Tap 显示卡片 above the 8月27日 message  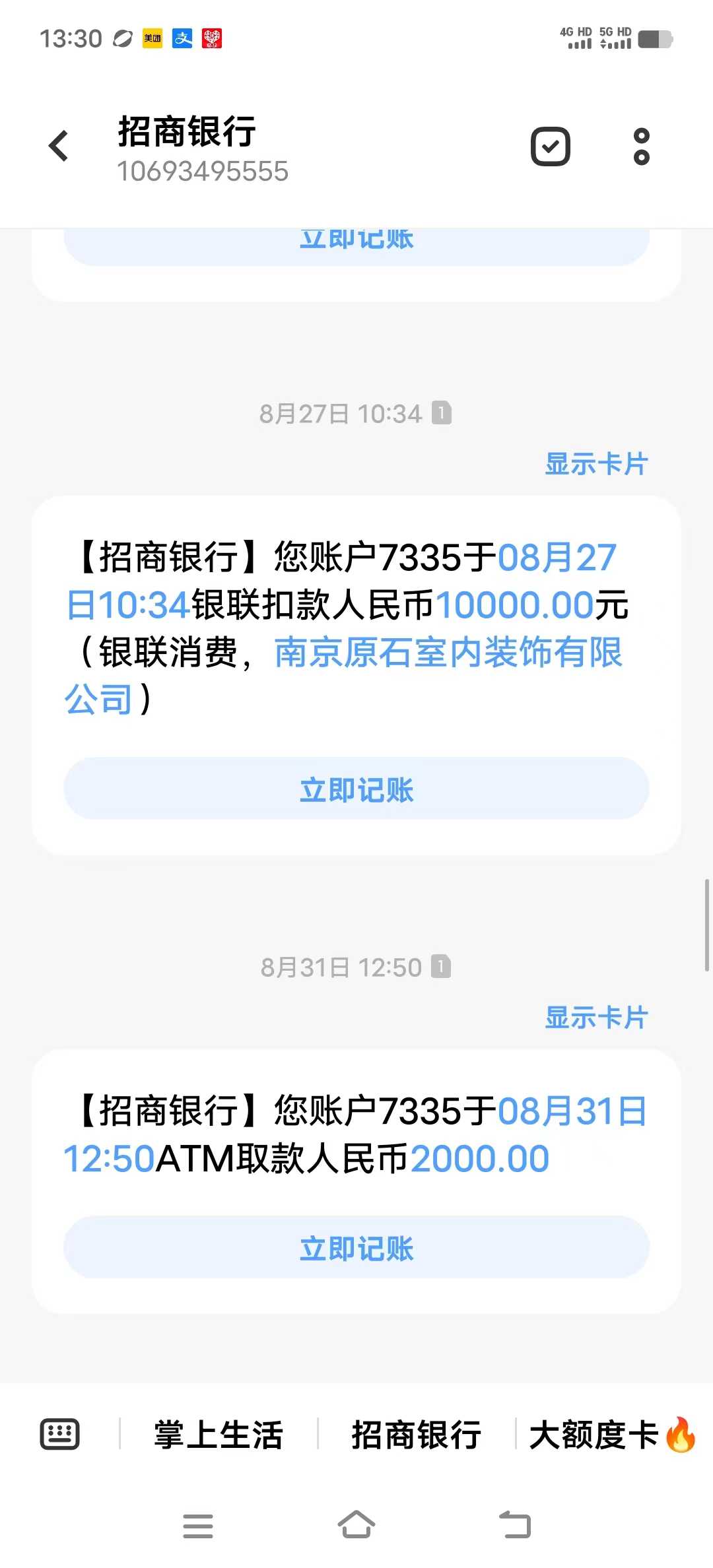point(596,464)
